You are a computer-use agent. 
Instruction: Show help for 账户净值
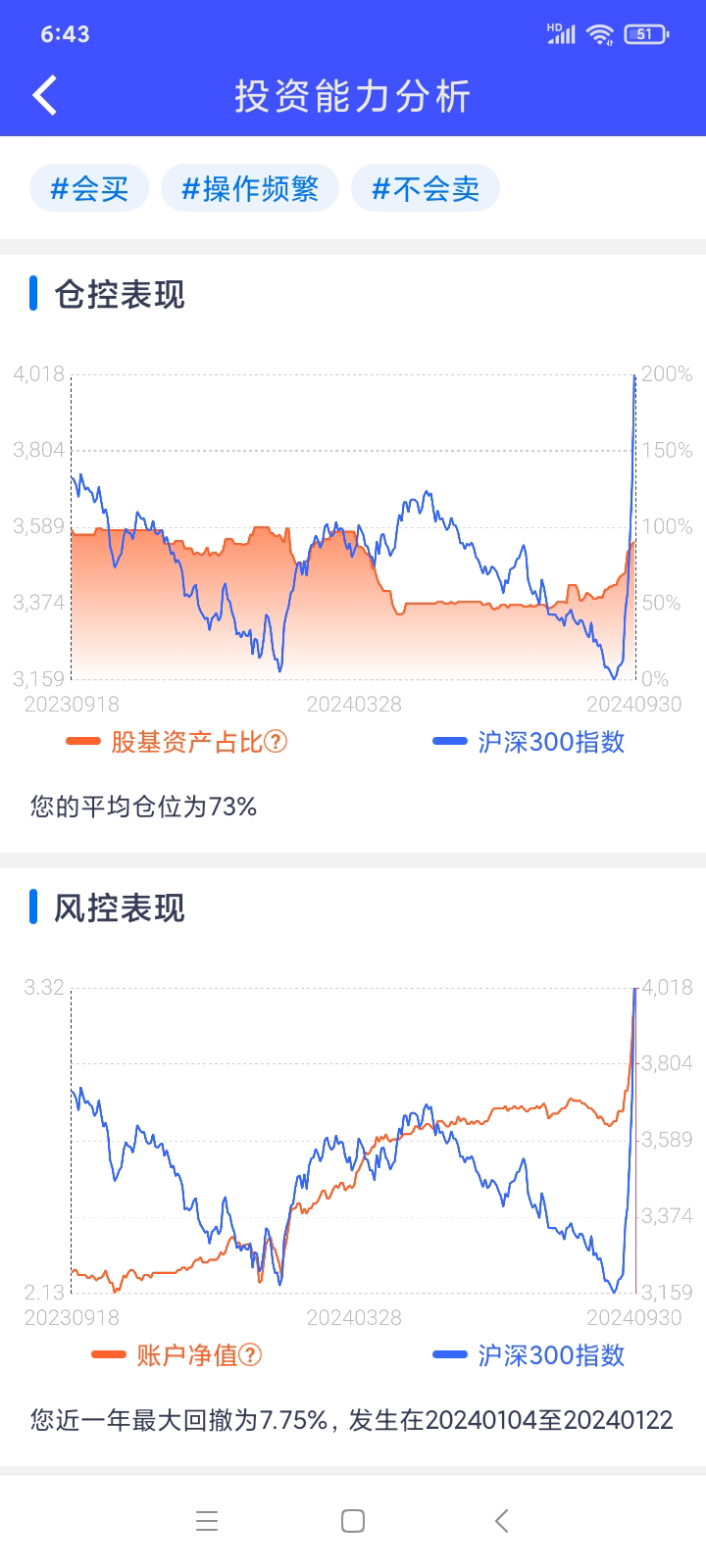pyautogui.click(x=251, y=1355)
